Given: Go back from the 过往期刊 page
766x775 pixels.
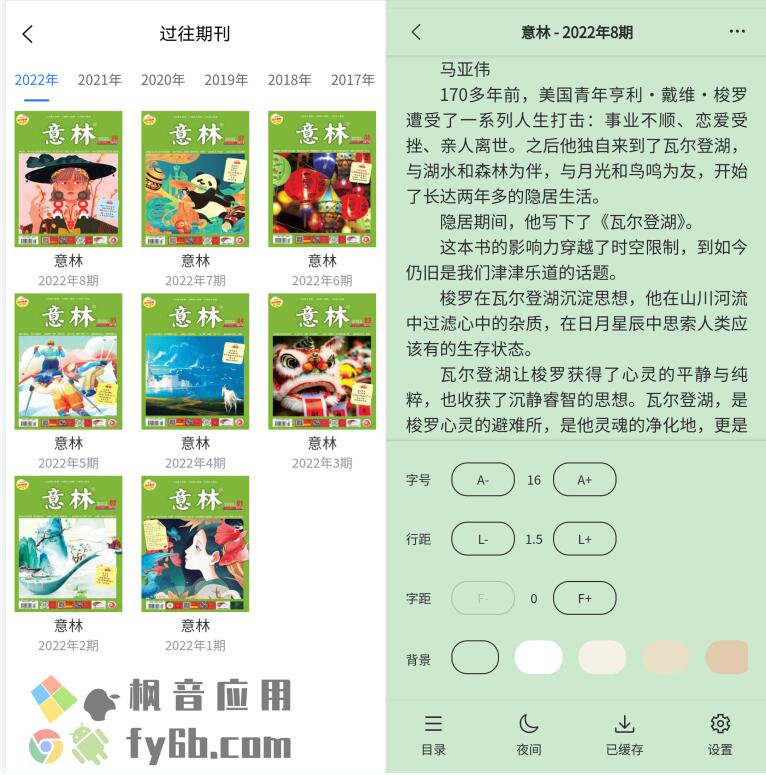Looking at the screenshot, I should 28,34.
